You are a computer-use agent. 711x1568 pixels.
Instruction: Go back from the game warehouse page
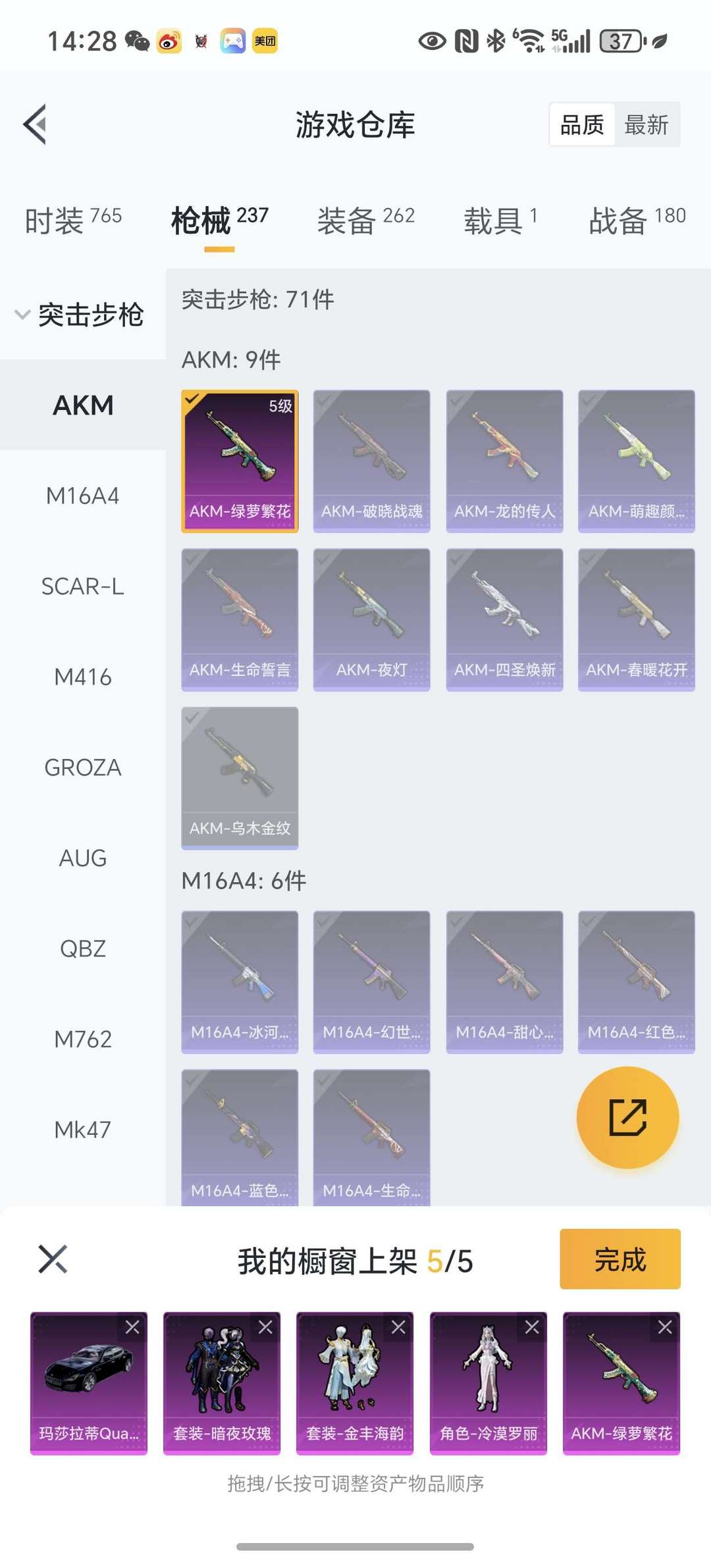(x=35, y=124)
